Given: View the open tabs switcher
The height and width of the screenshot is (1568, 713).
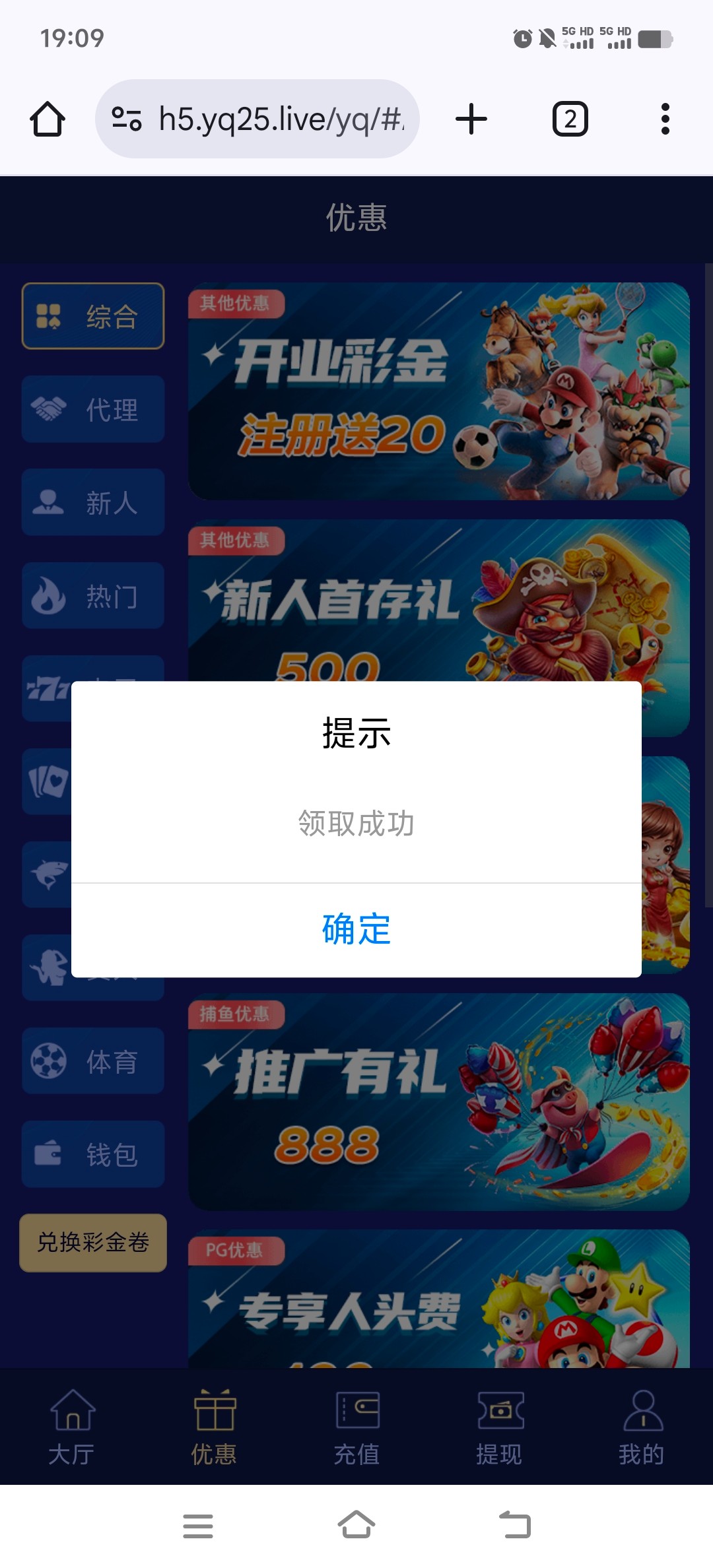Looking at the screenshot, I should pos(570,119).
